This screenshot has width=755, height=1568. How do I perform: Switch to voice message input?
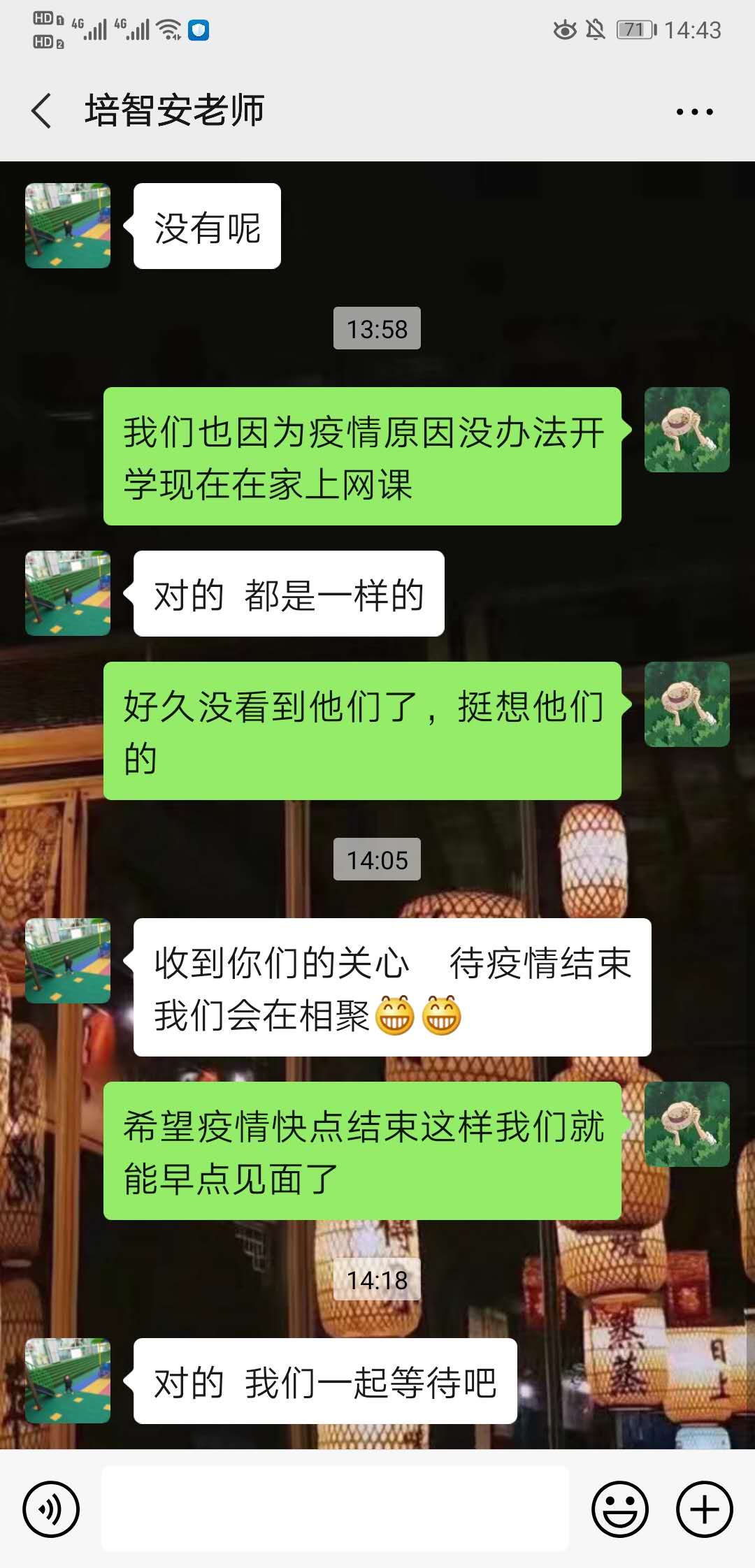click(51, 1509)
